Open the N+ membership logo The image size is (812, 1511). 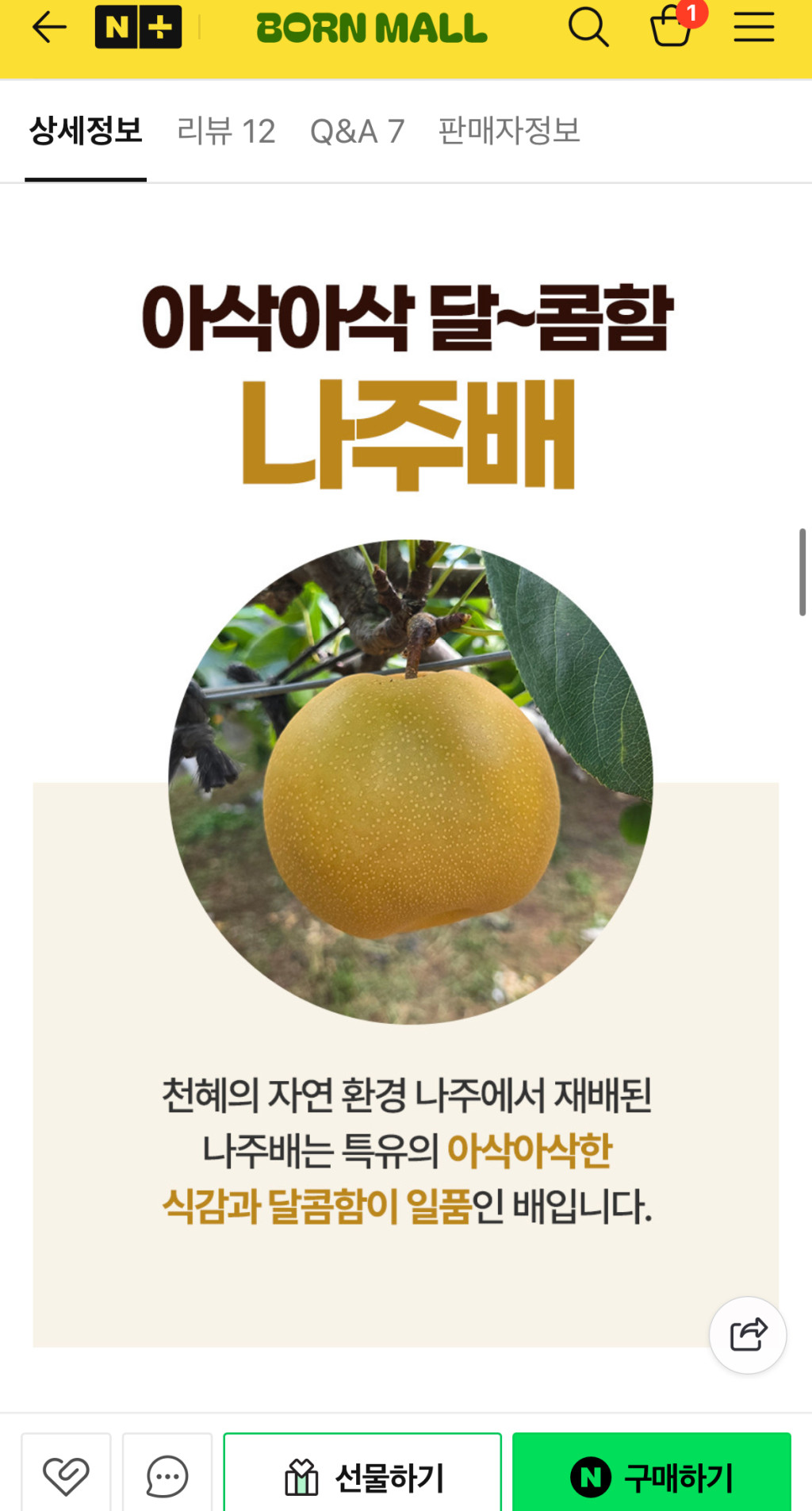point(138,28)
